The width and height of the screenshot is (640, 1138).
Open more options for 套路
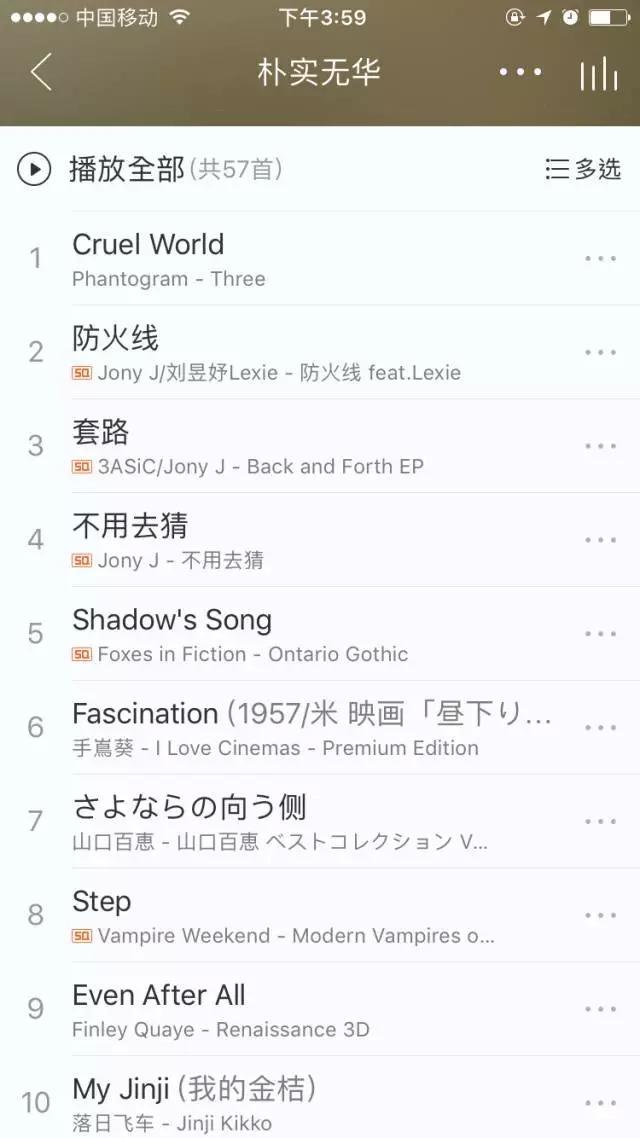(600, 447)
